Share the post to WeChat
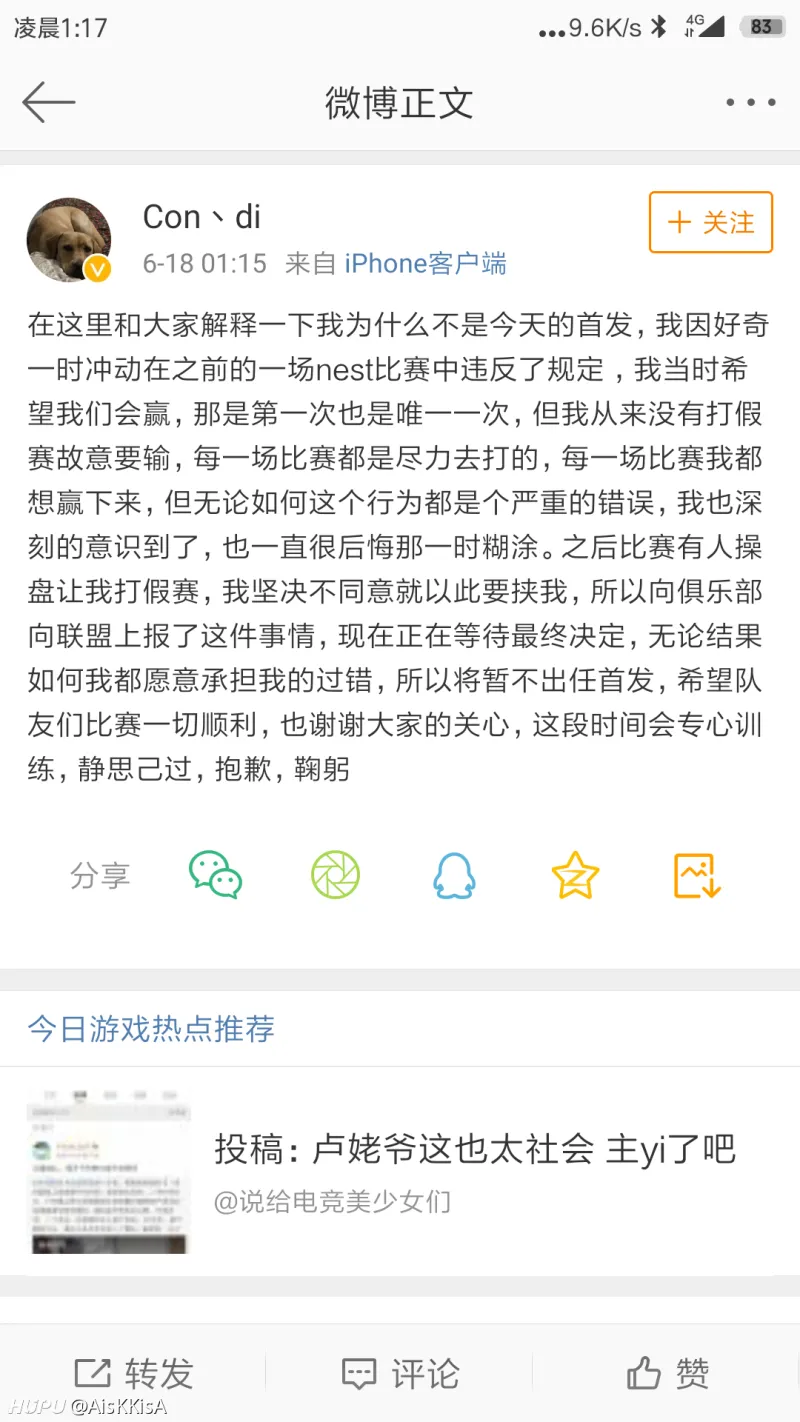Image resolution: width=800 pixels, height=1422 pixels. point(215,876)
